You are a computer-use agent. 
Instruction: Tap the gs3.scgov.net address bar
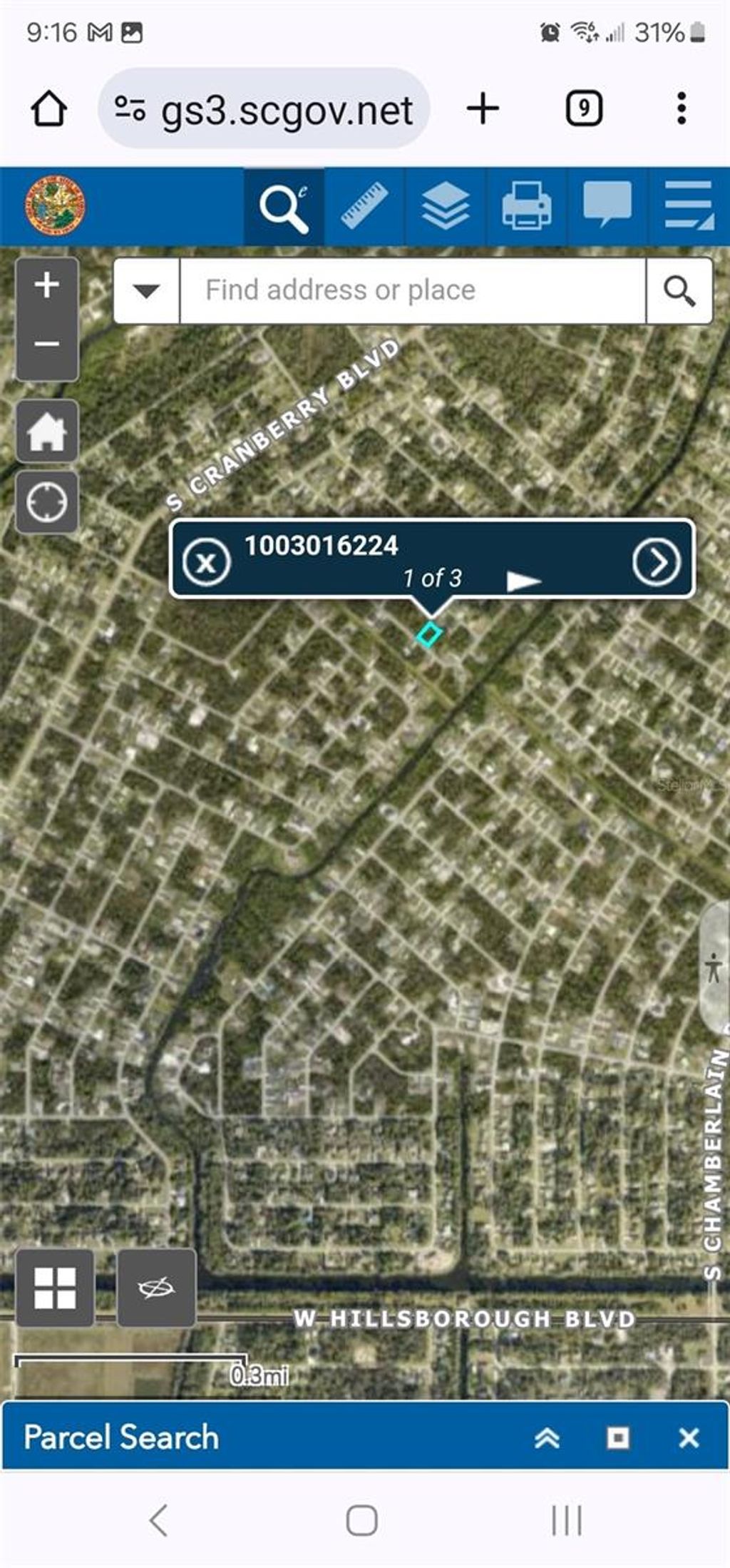coord(264,110)
